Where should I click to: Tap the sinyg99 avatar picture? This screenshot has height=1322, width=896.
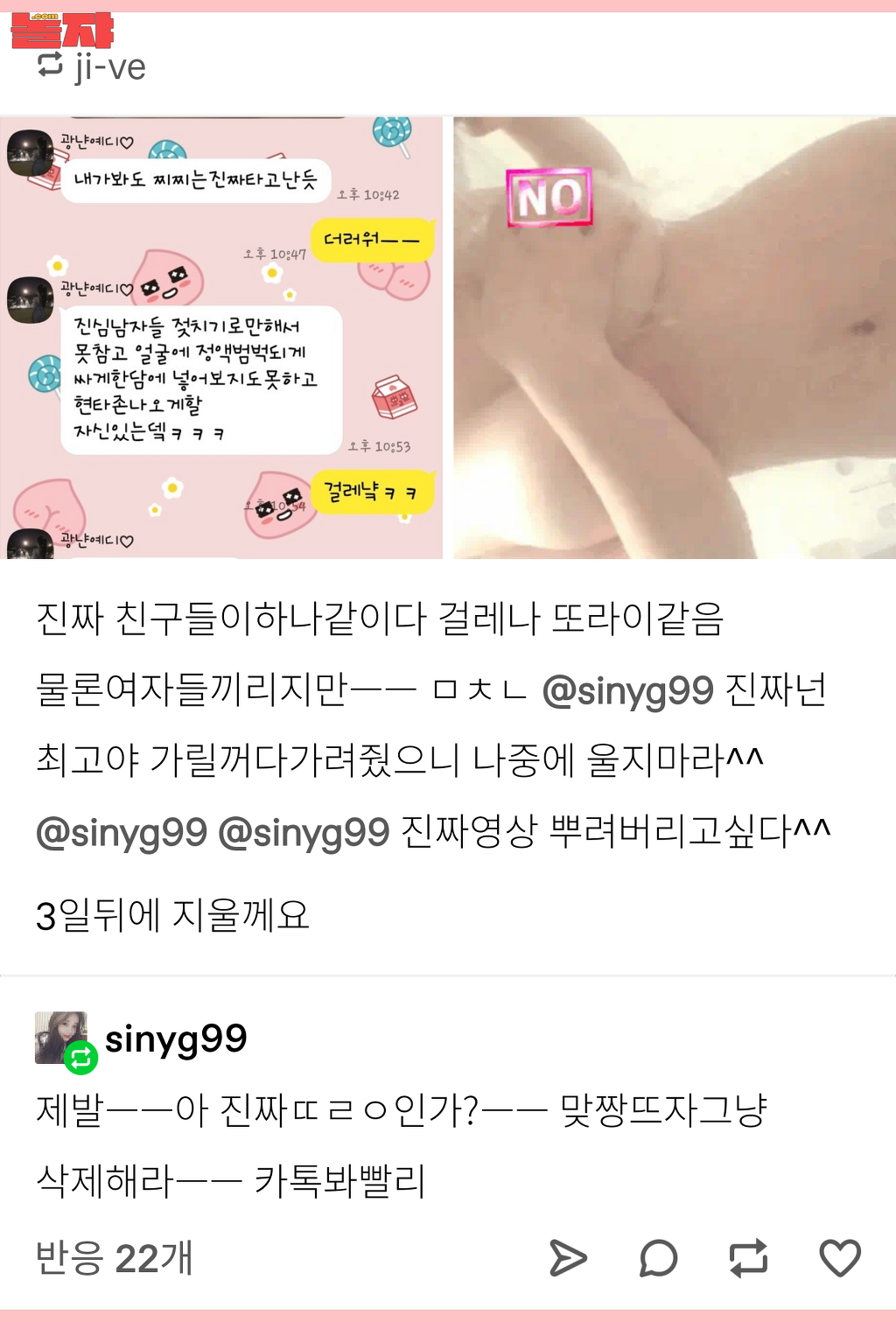pos(60,1038)
